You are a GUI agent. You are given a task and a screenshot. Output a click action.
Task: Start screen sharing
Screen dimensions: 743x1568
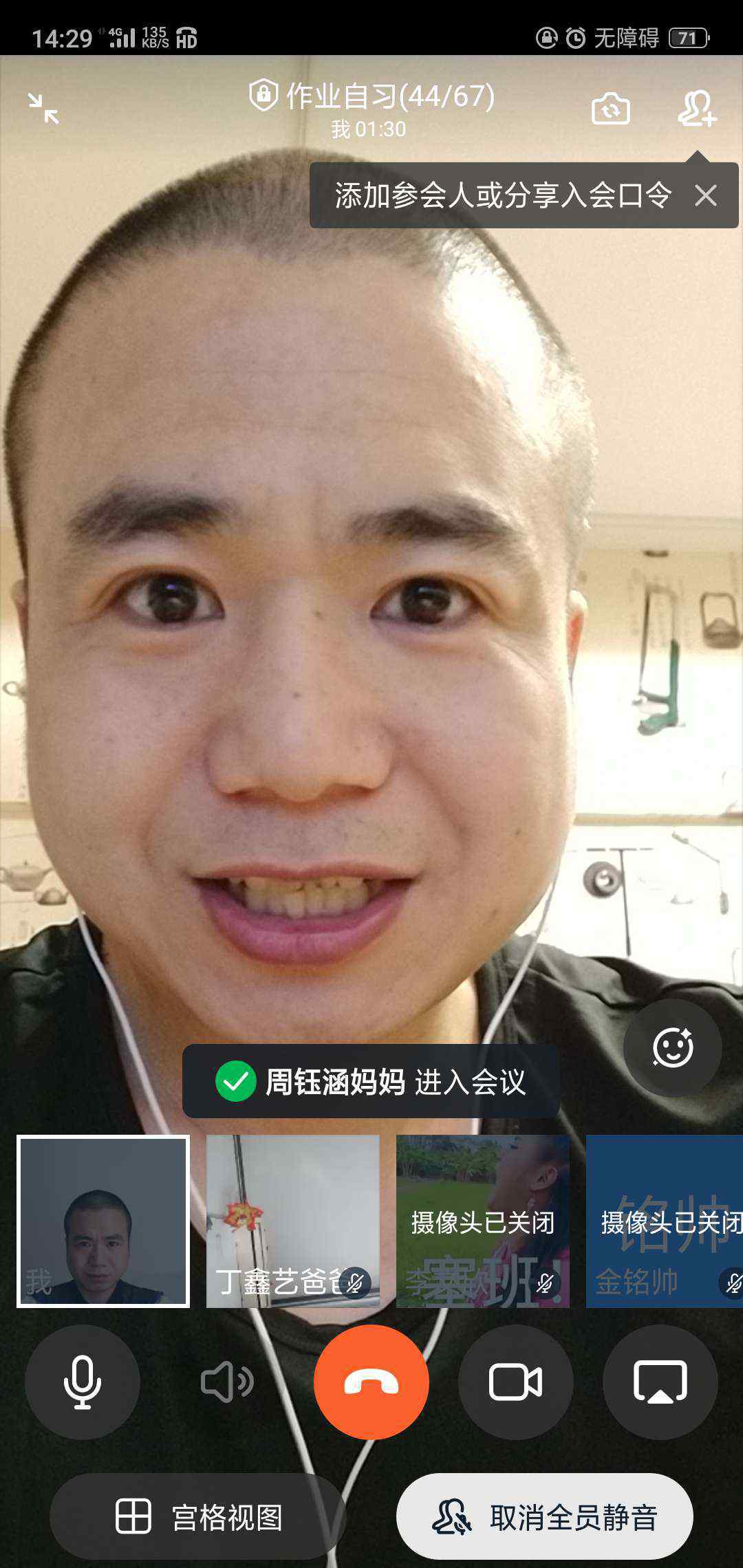click(660, 1382)
